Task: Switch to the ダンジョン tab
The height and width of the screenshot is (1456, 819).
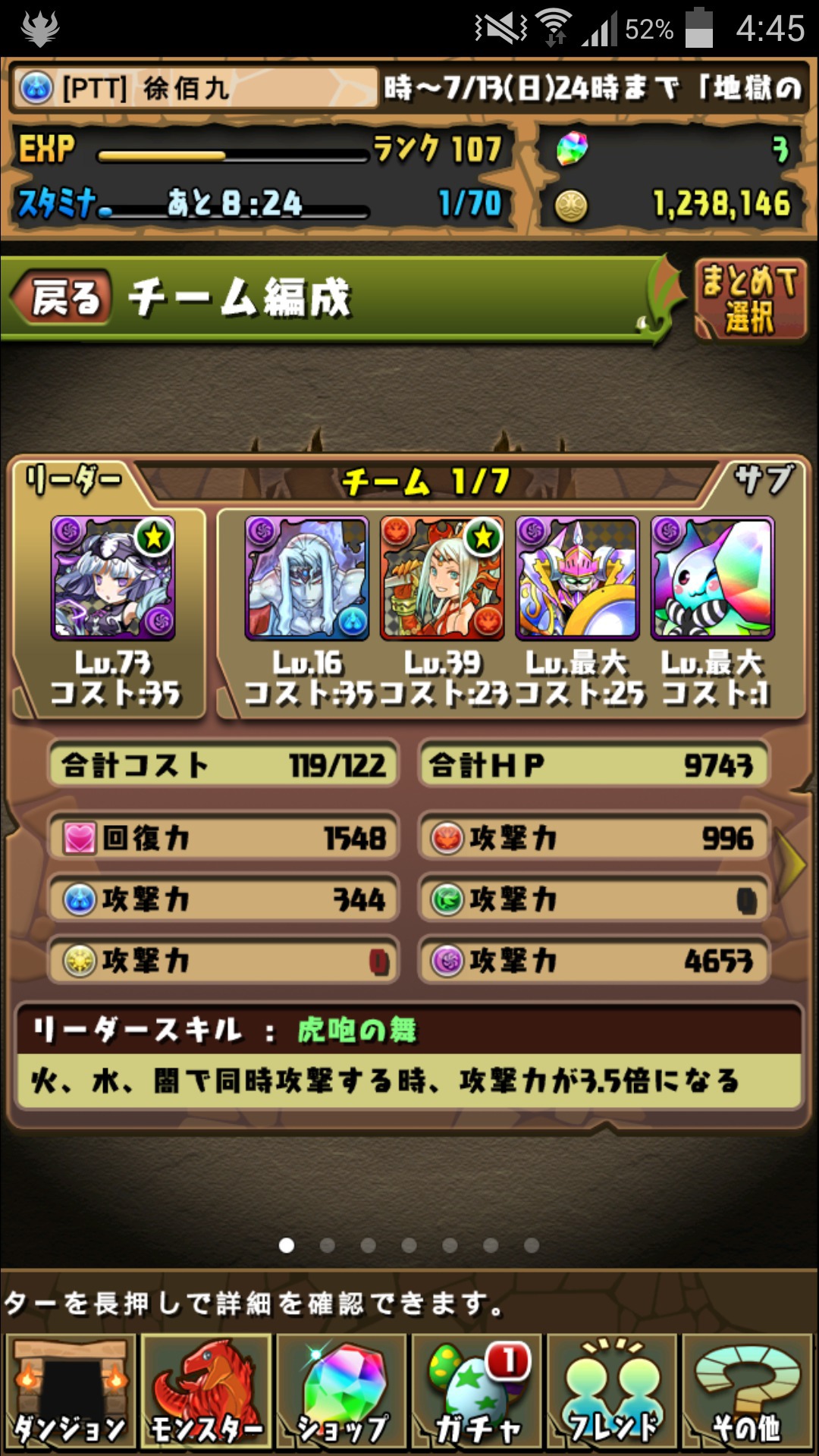Action: click(x=70, y=1392)
